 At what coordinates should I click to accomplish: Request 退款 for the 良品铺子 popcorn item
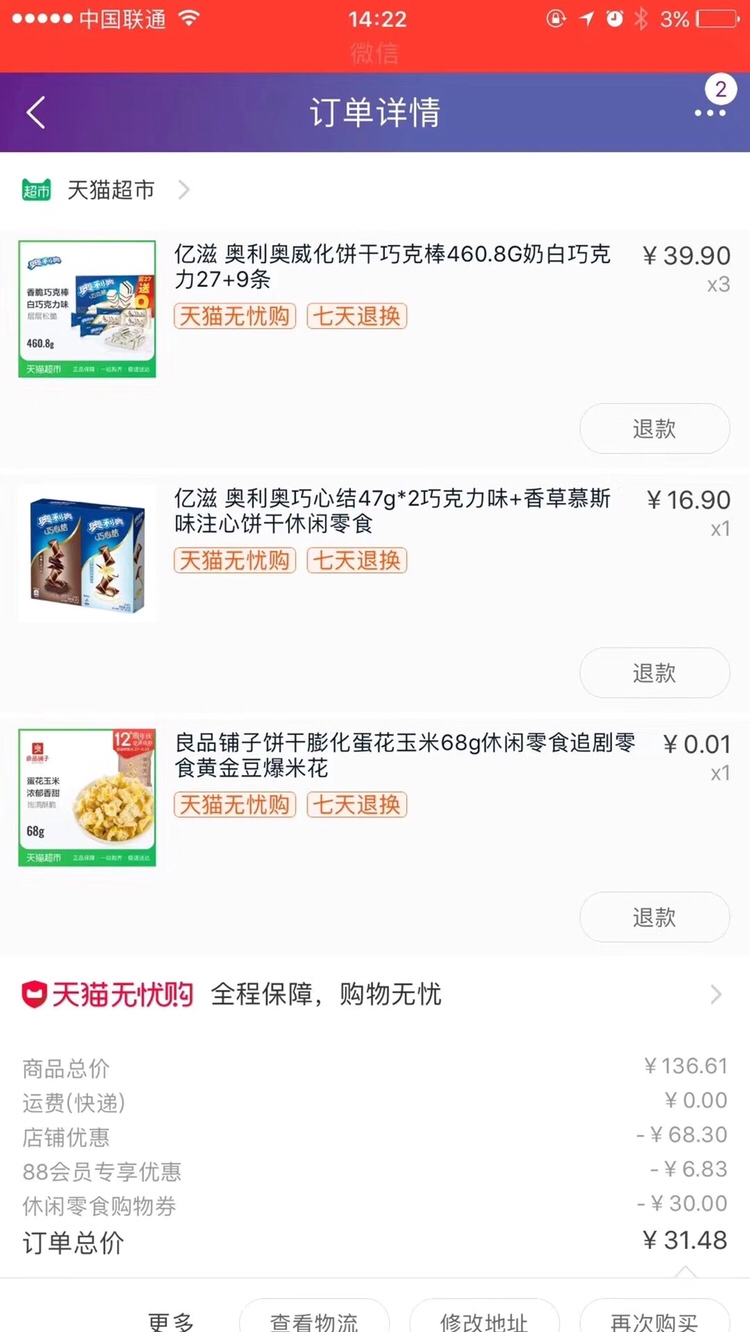click(654, 917)
